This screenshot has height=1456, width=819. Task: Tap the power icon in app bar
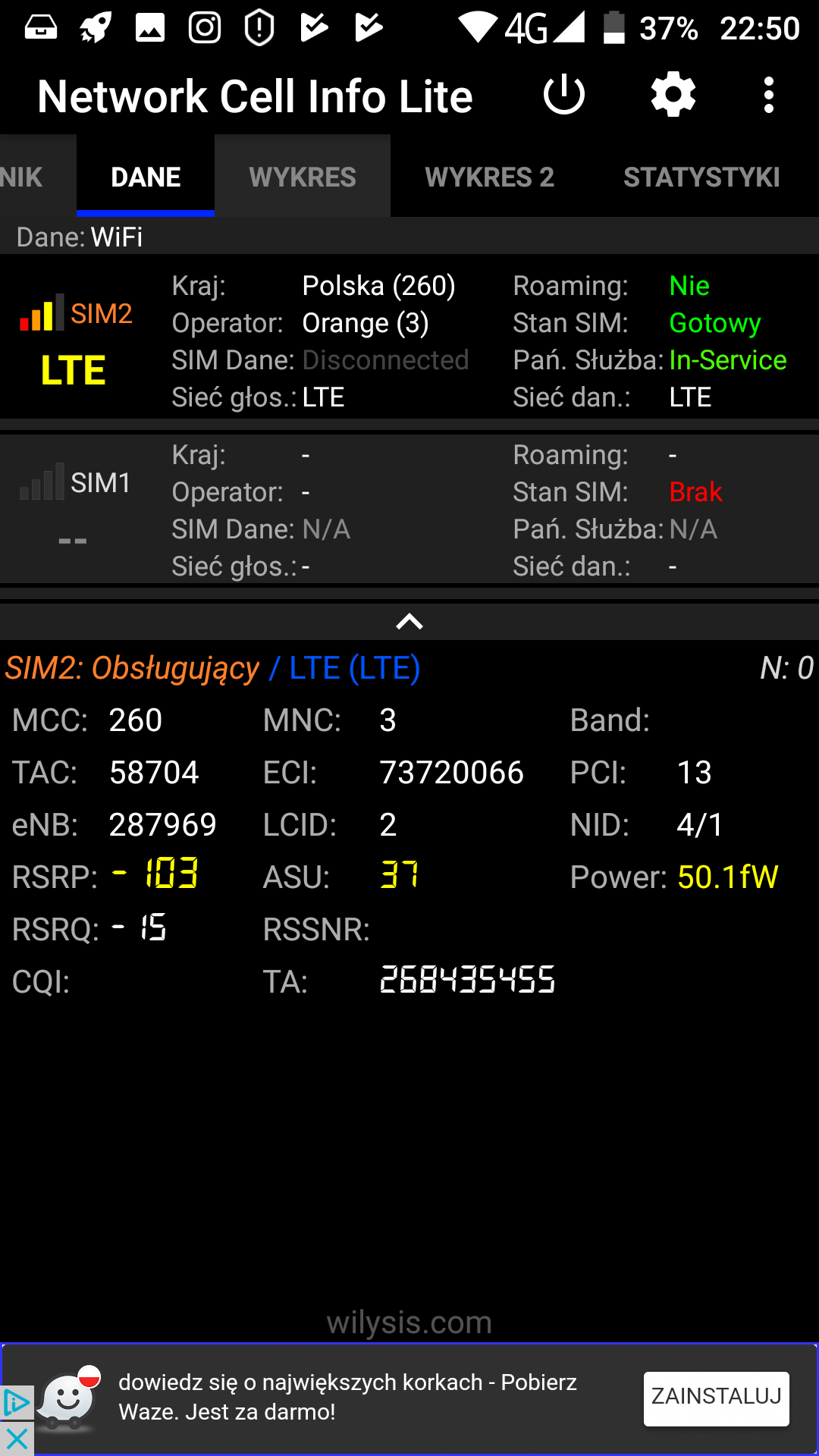coord(564,96)
